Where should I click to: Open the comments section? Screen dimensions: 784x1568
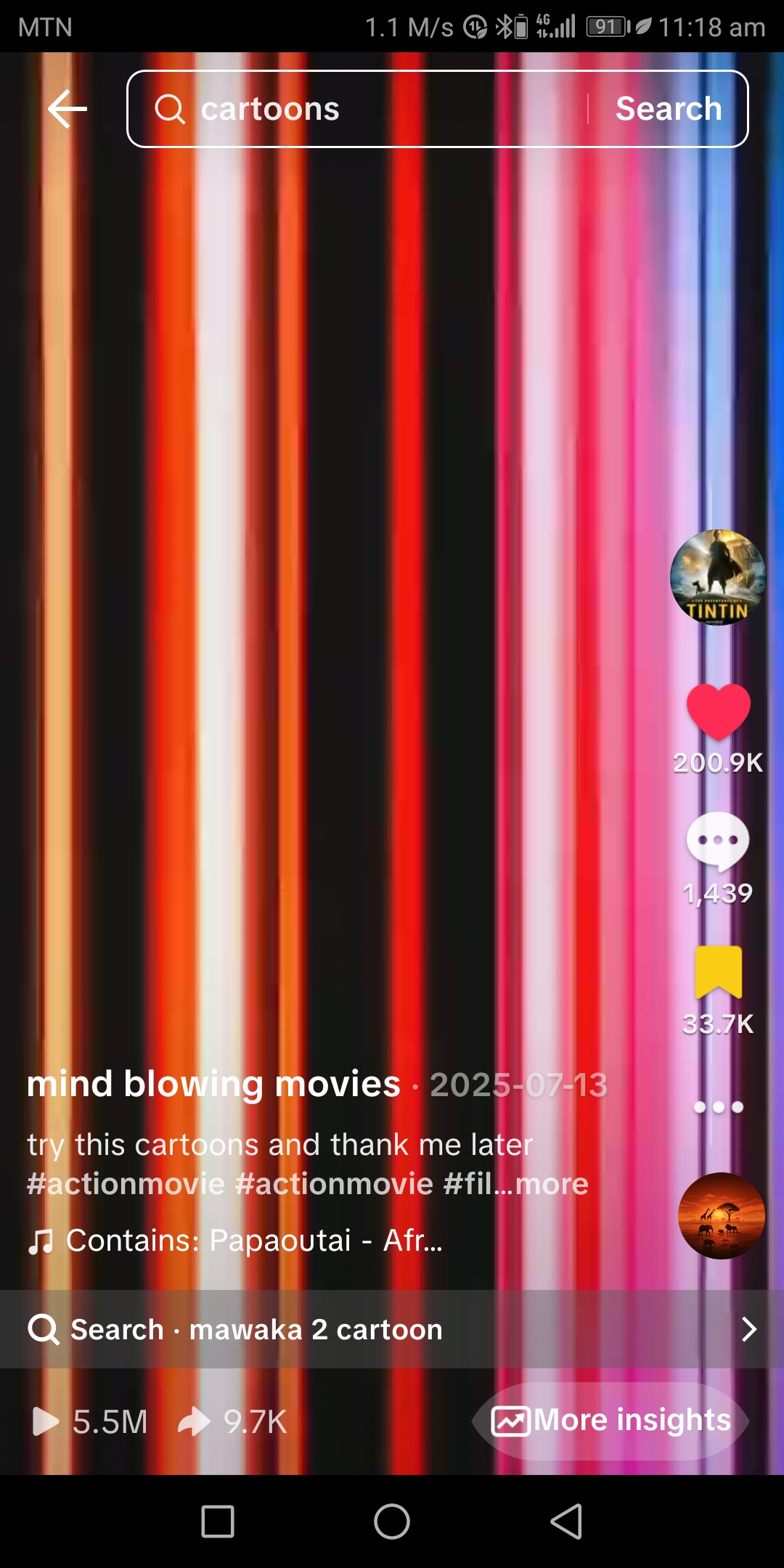(x=718, y=841)
